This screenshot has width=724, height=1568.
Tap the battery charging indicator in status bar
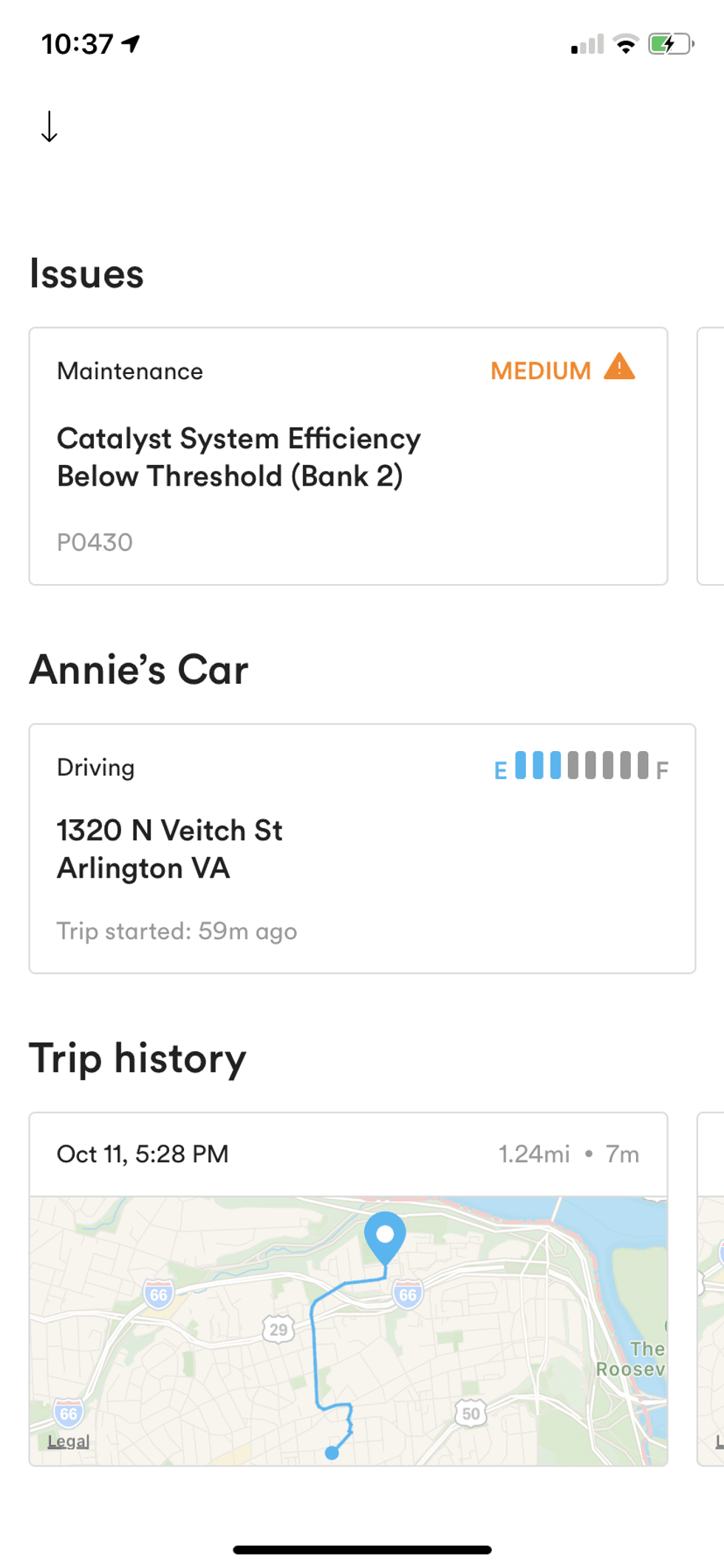click(x=667, y=44)
